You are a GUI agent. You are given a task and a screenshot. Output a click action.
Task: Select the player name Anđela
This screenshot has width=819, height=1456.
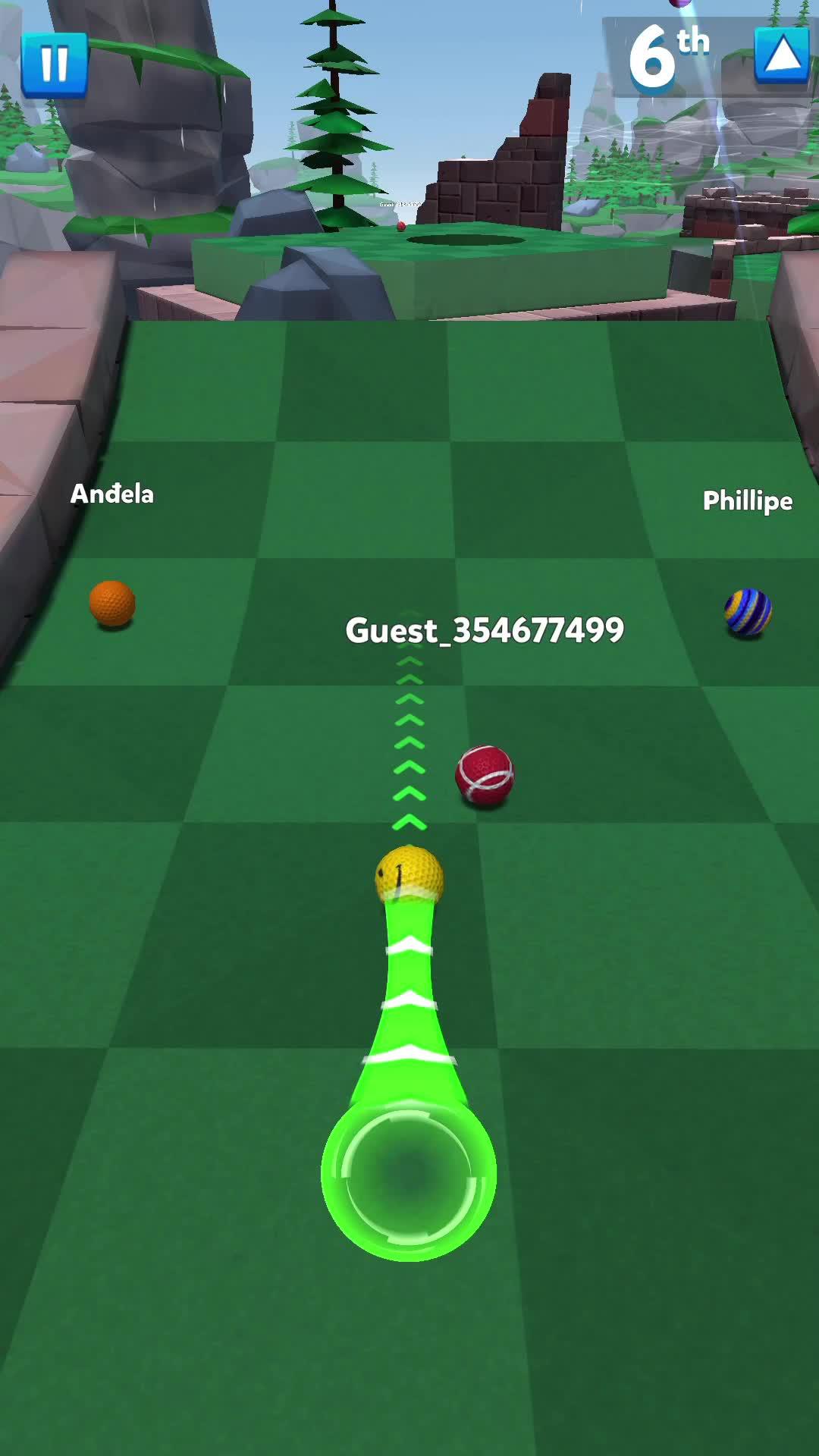[x=112, y=494]
